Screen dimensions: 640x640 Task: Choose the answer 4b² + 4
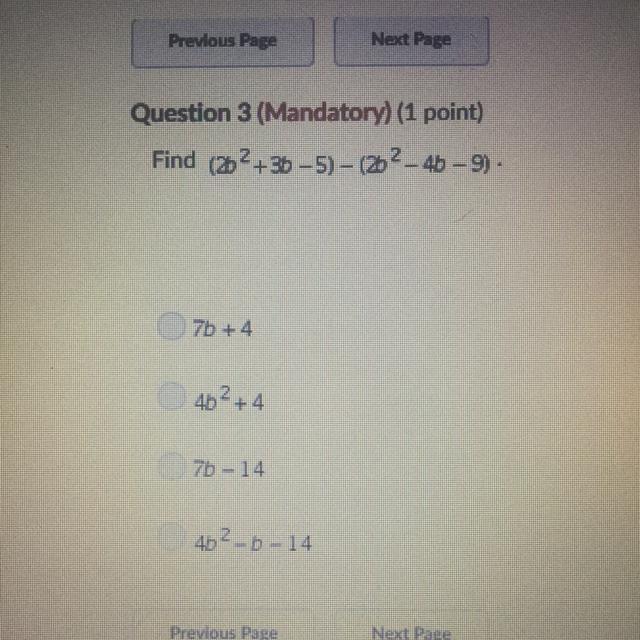click(172, 397)
